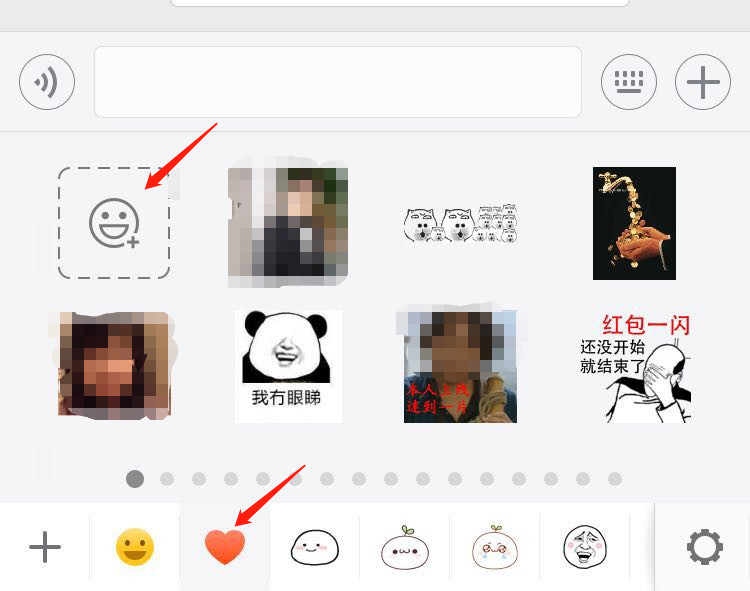This screenshot has width=750, height=591.
Task: Open the sticker store plus in bottom bar
Action: (45, 547)
